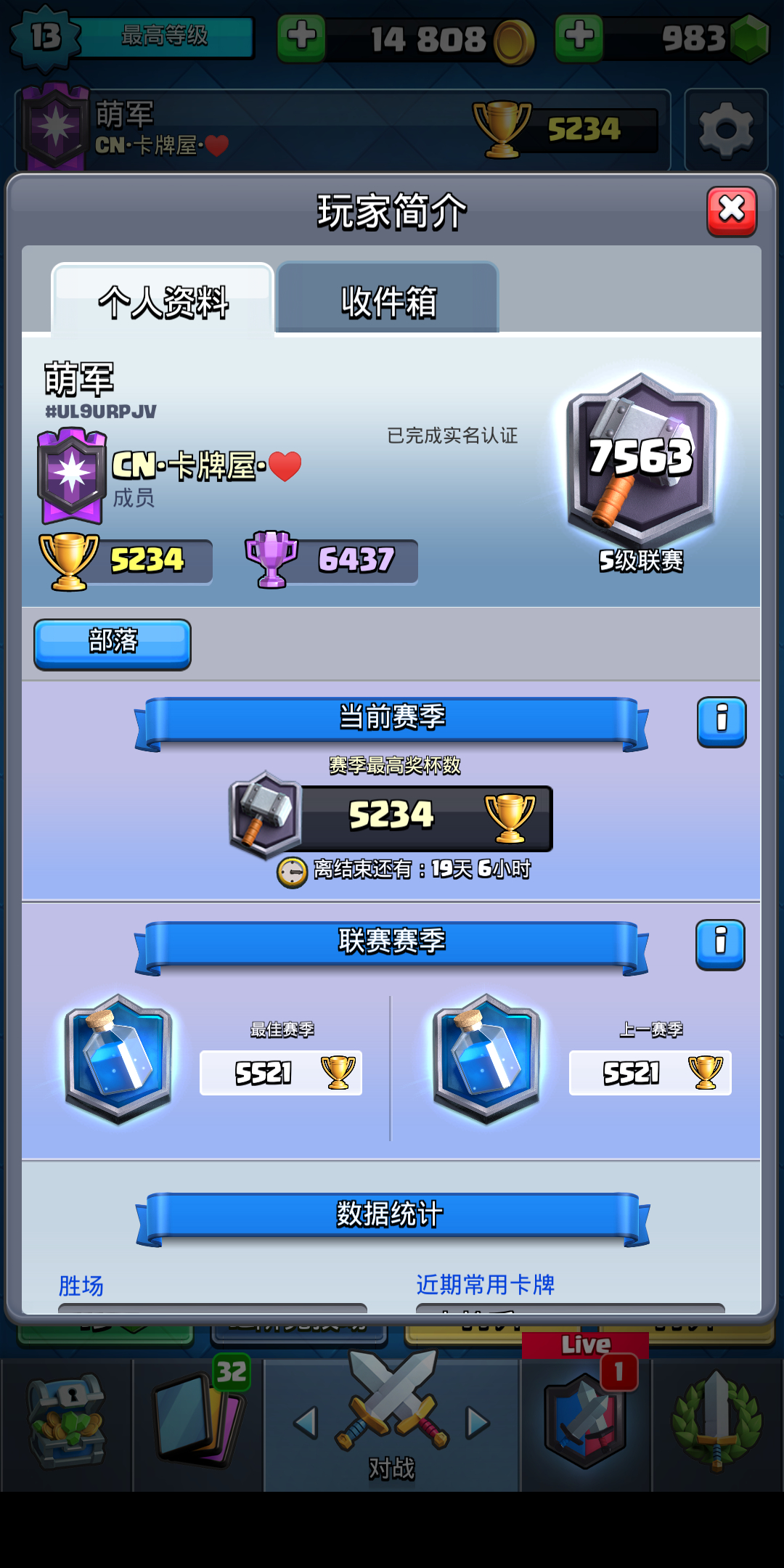Close the player profile dialog
784x1568 pixels.
pyautogui.click(x=732, y=211)
